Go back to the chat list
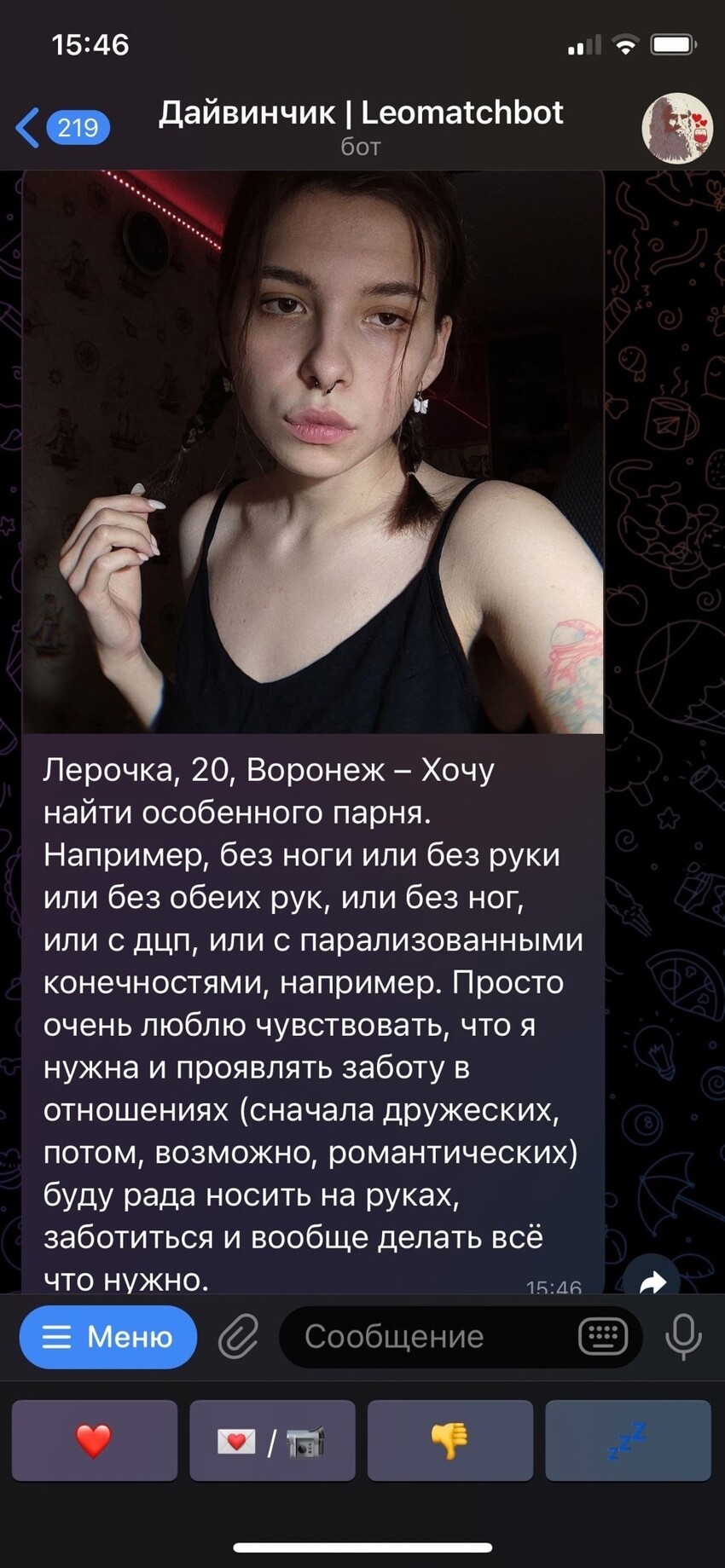 click(x=60, y=128)
